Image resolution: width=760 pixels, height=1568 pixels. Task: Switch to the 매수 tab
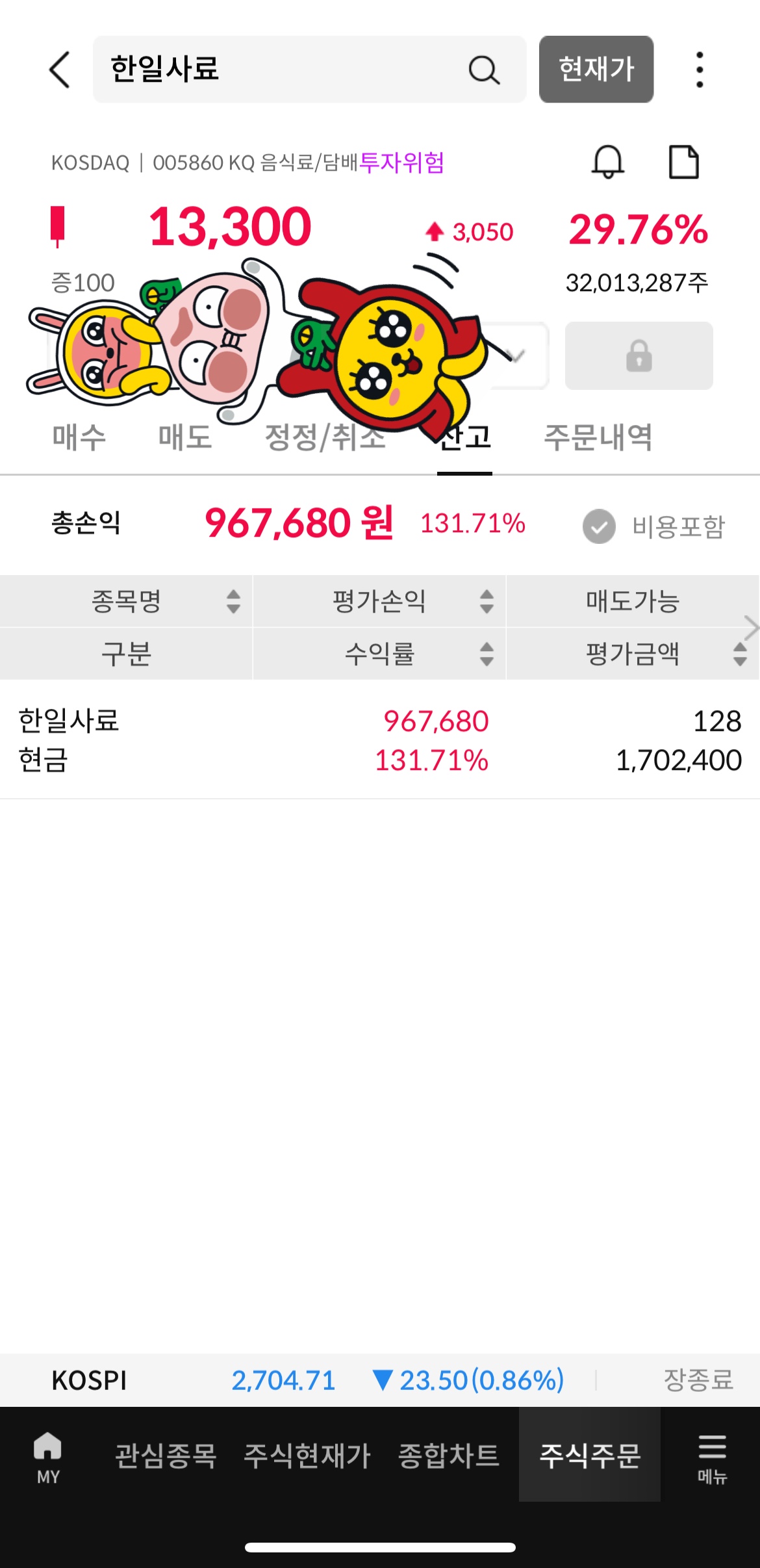(x=79, y=437)
